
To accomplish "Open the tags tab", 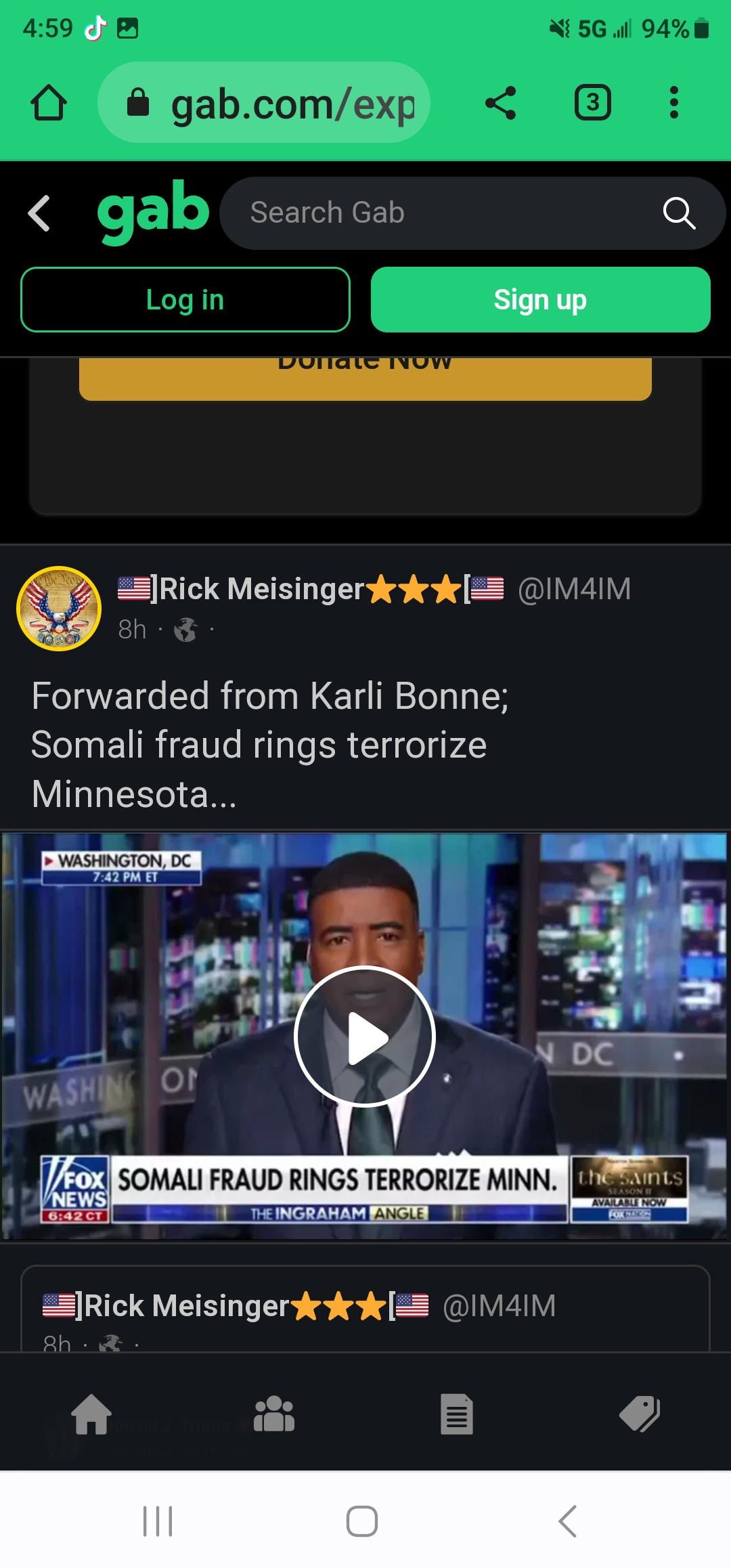I will pyautogui.click(x=640, y=1414).
